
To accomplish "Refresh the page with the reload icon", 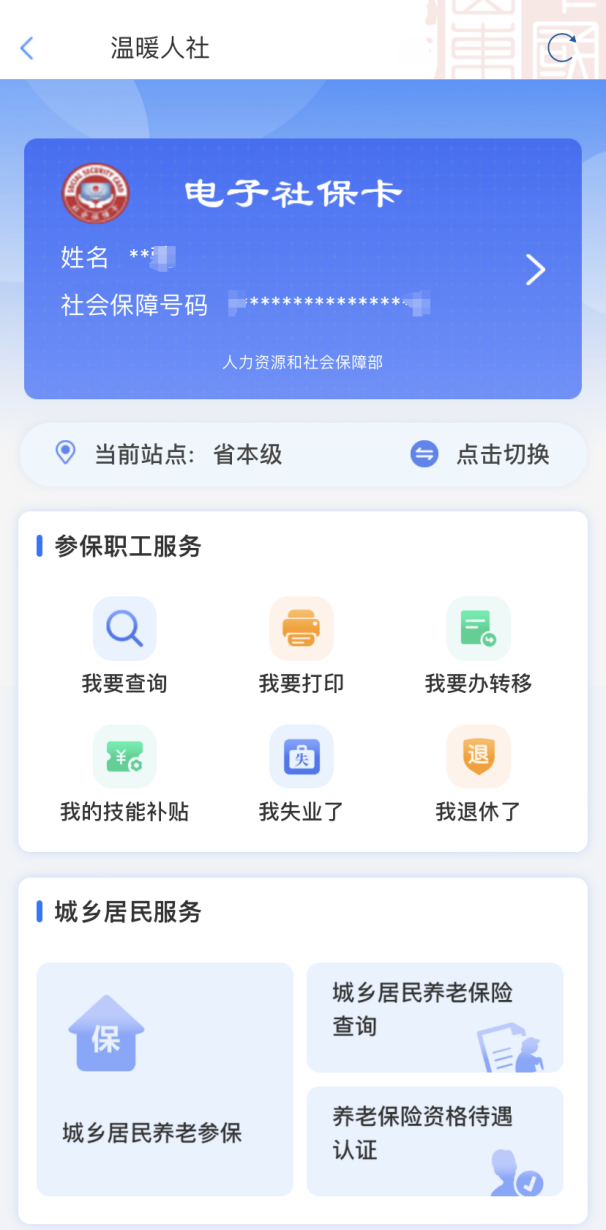I will 561,47.
